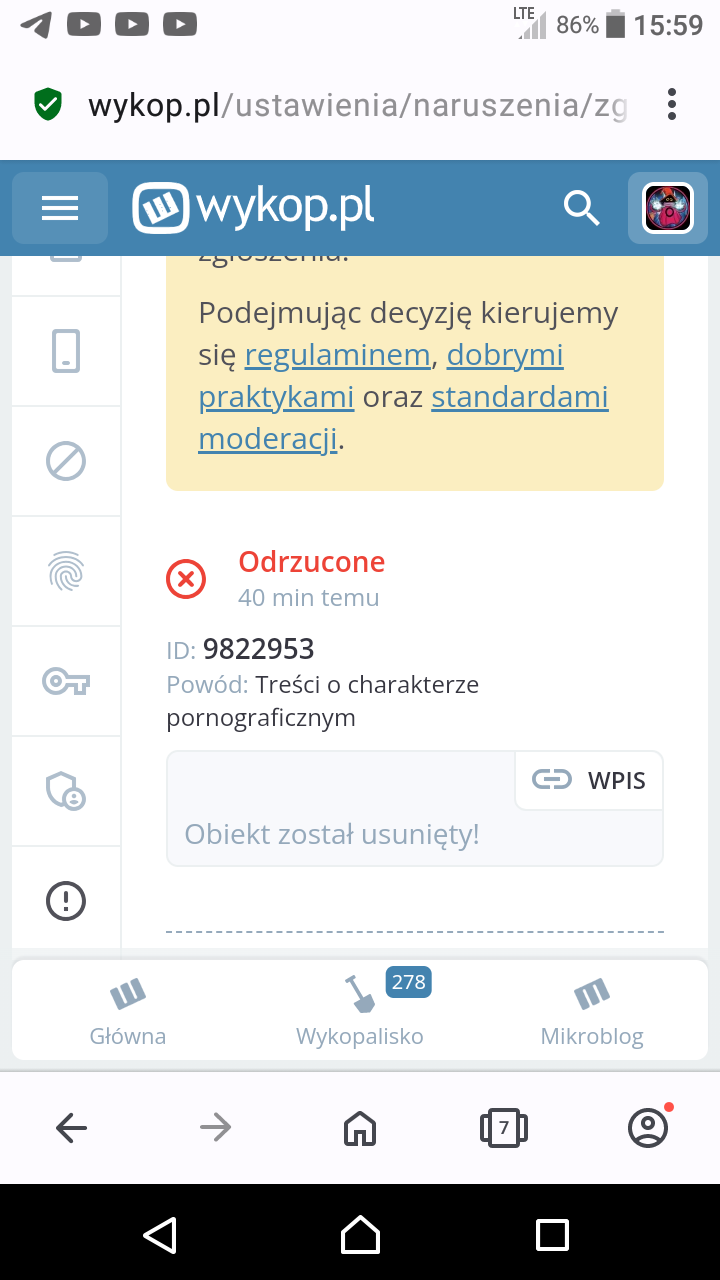The image size is (720, 1280).
Task: Open the standardami moderacji link
Action: (x=520, y=397)
